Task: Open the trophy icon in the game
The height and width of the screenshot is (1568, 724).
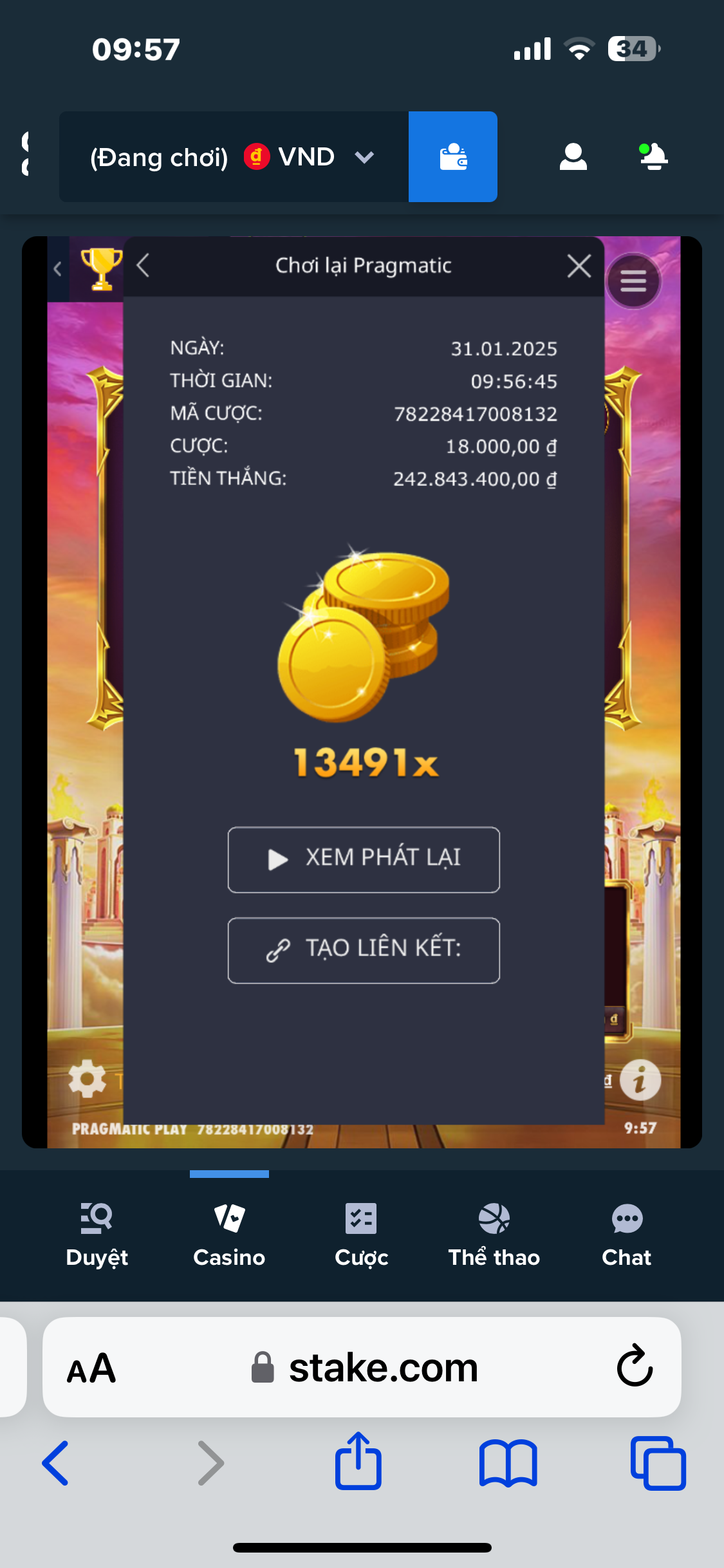Action: click(101, 268)
